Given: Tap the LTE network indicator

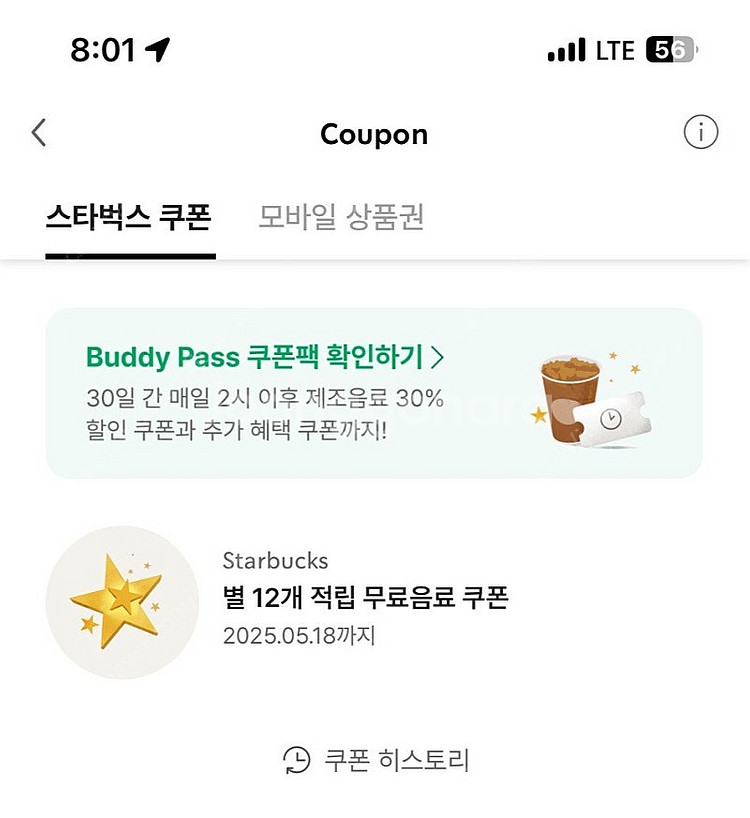Looking at the screenshot, I should coord(614,47).
